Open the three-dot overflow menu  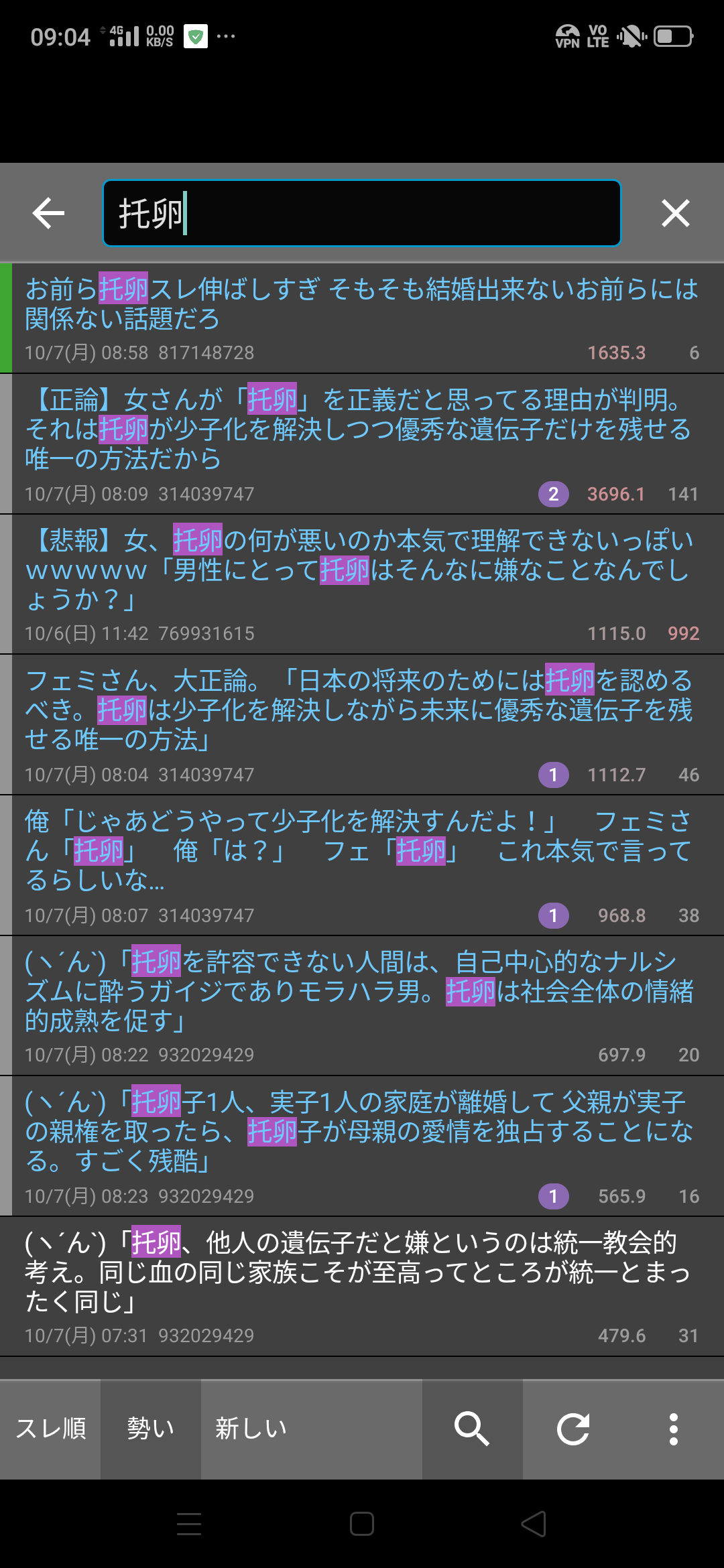click(x=674, y=1429)
